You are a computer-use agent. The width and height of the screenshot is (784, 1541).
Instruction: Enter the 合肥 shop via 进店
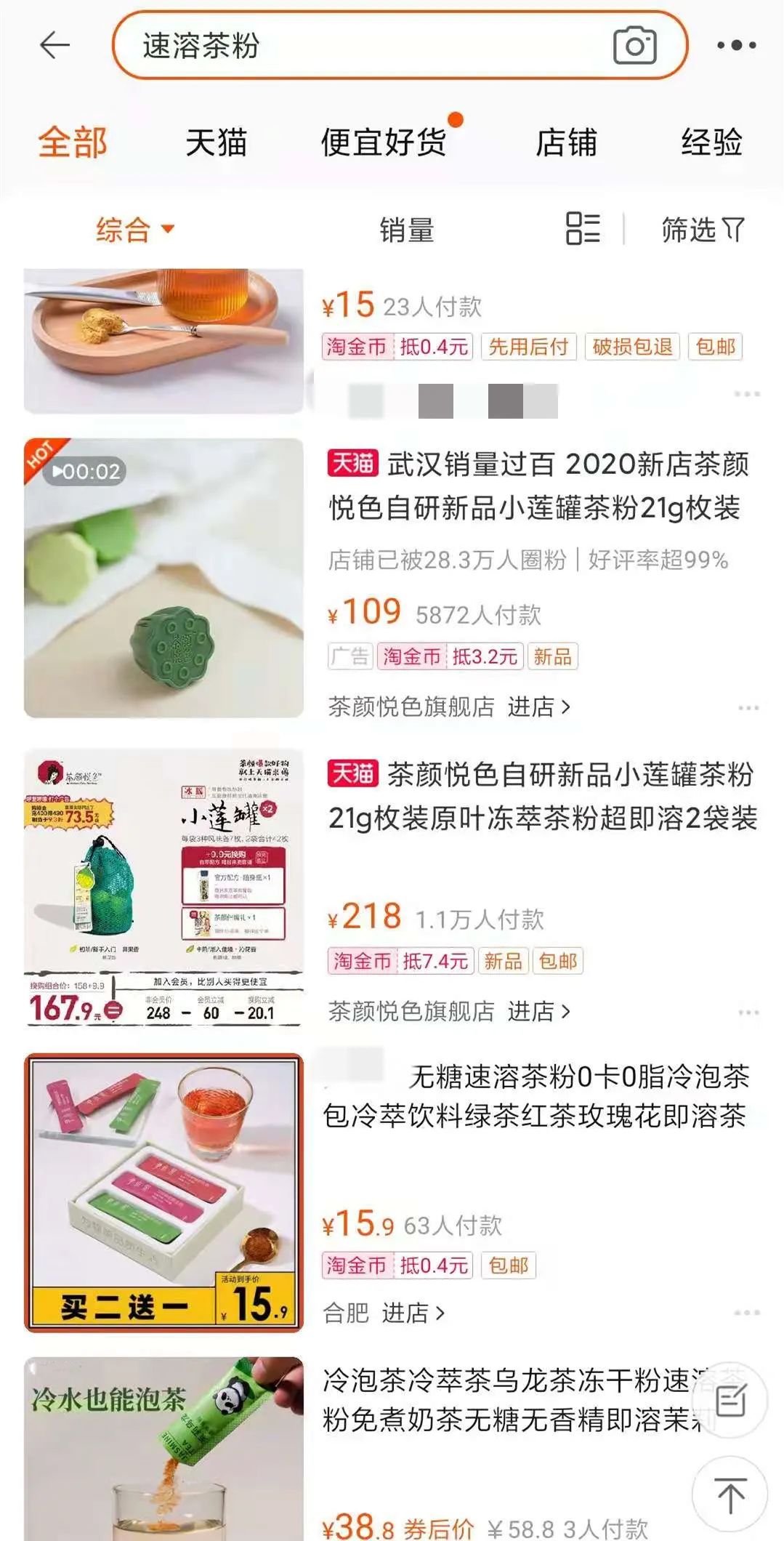click(412, 1313)
